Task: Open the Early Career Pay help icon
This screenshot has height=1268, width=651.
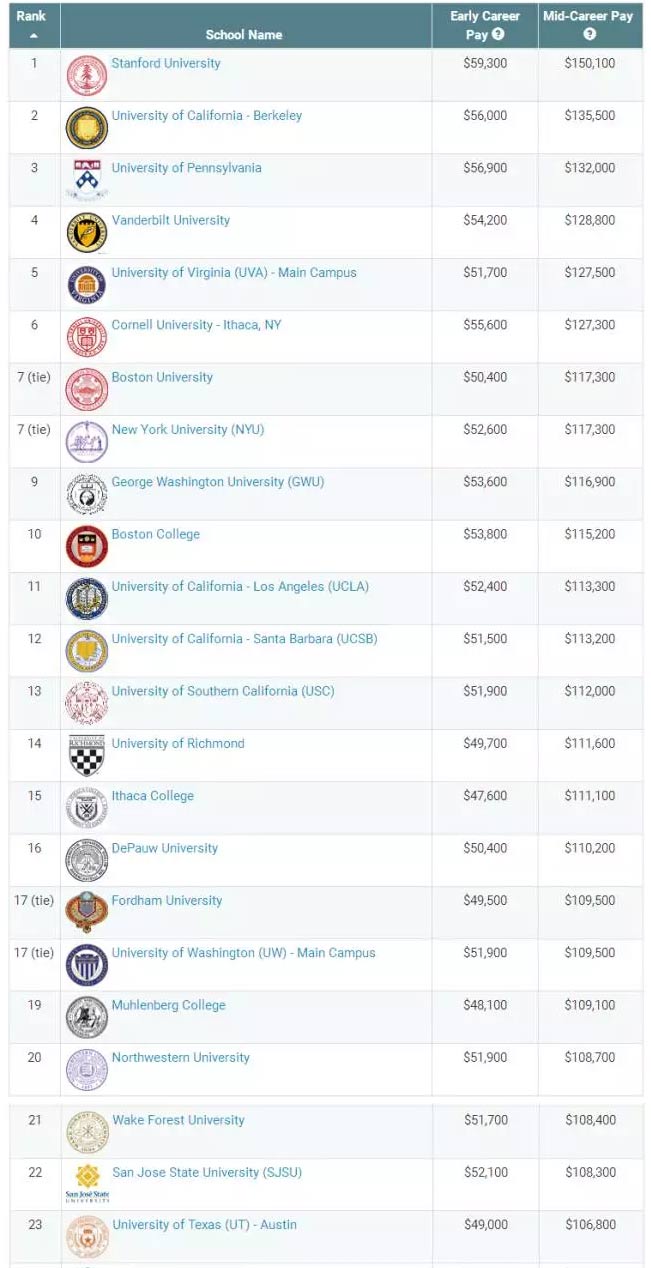Action: coord(498,34)
